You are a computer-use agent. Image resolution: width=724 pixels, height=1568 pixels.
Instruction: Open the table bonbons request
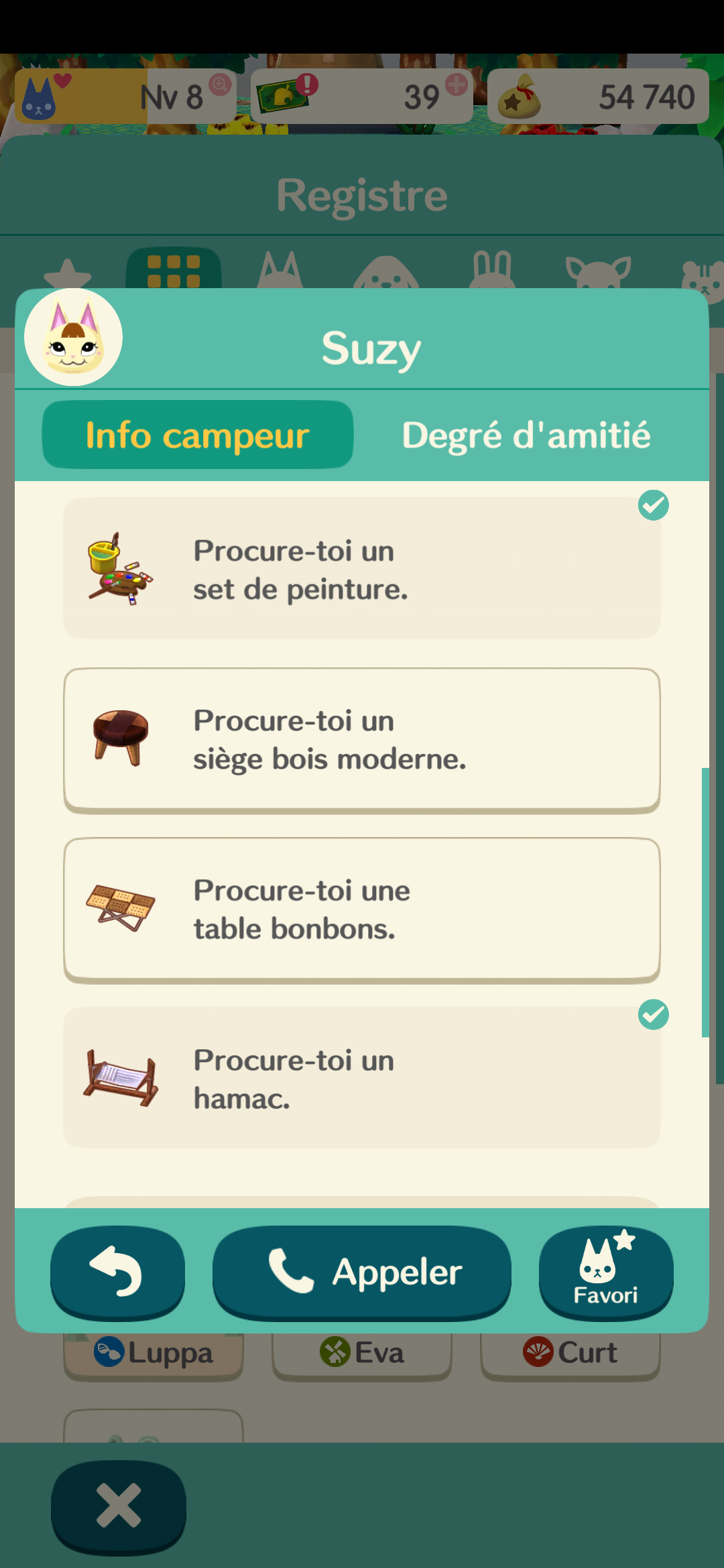[x=362, y=909]
